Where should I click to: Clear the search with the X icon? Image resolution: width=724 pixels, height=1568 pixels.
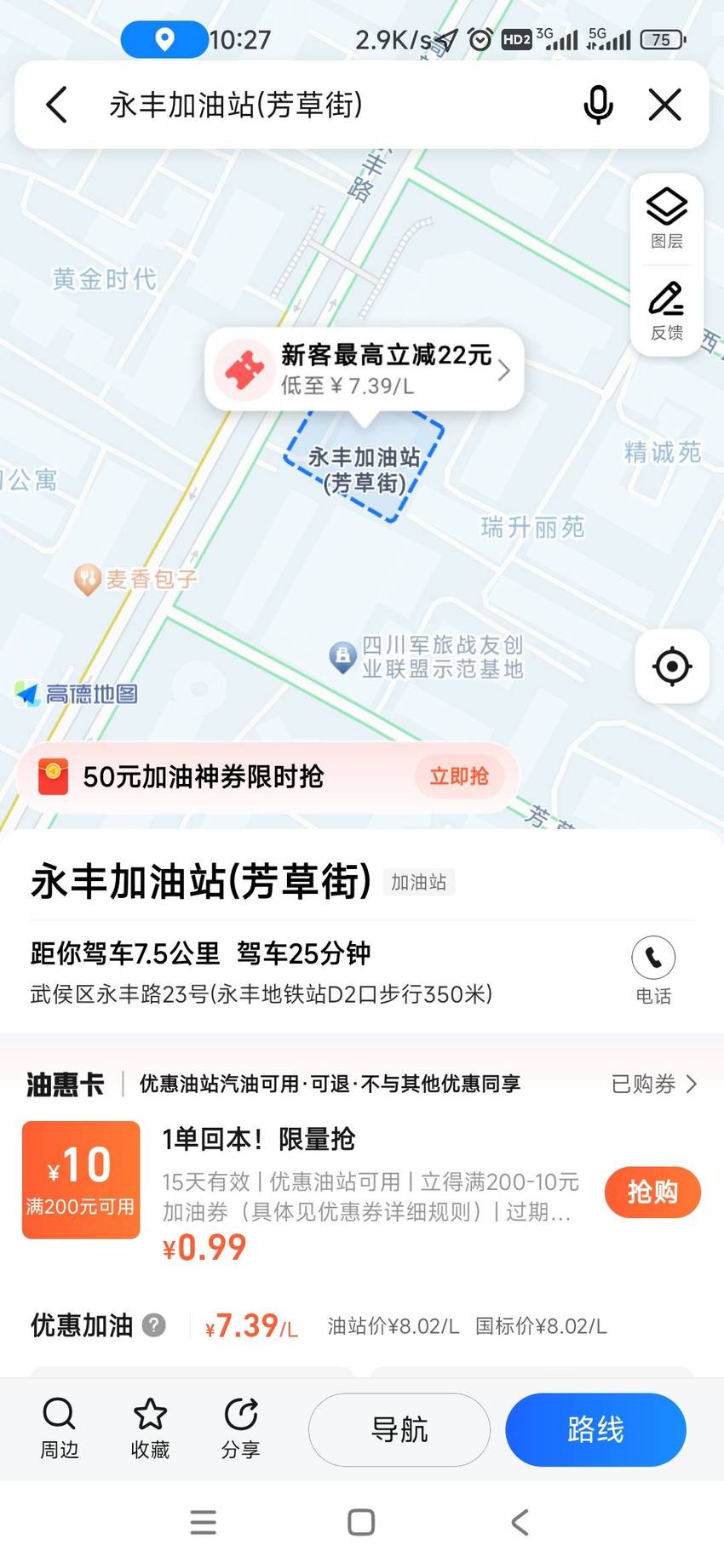pyautogui.click(x=664, y=105)
